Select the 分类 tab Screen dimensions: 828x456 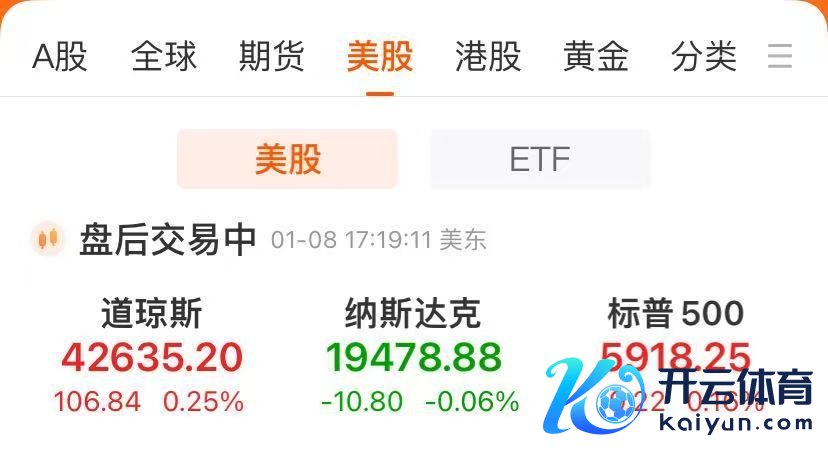[x=704, y=56]
